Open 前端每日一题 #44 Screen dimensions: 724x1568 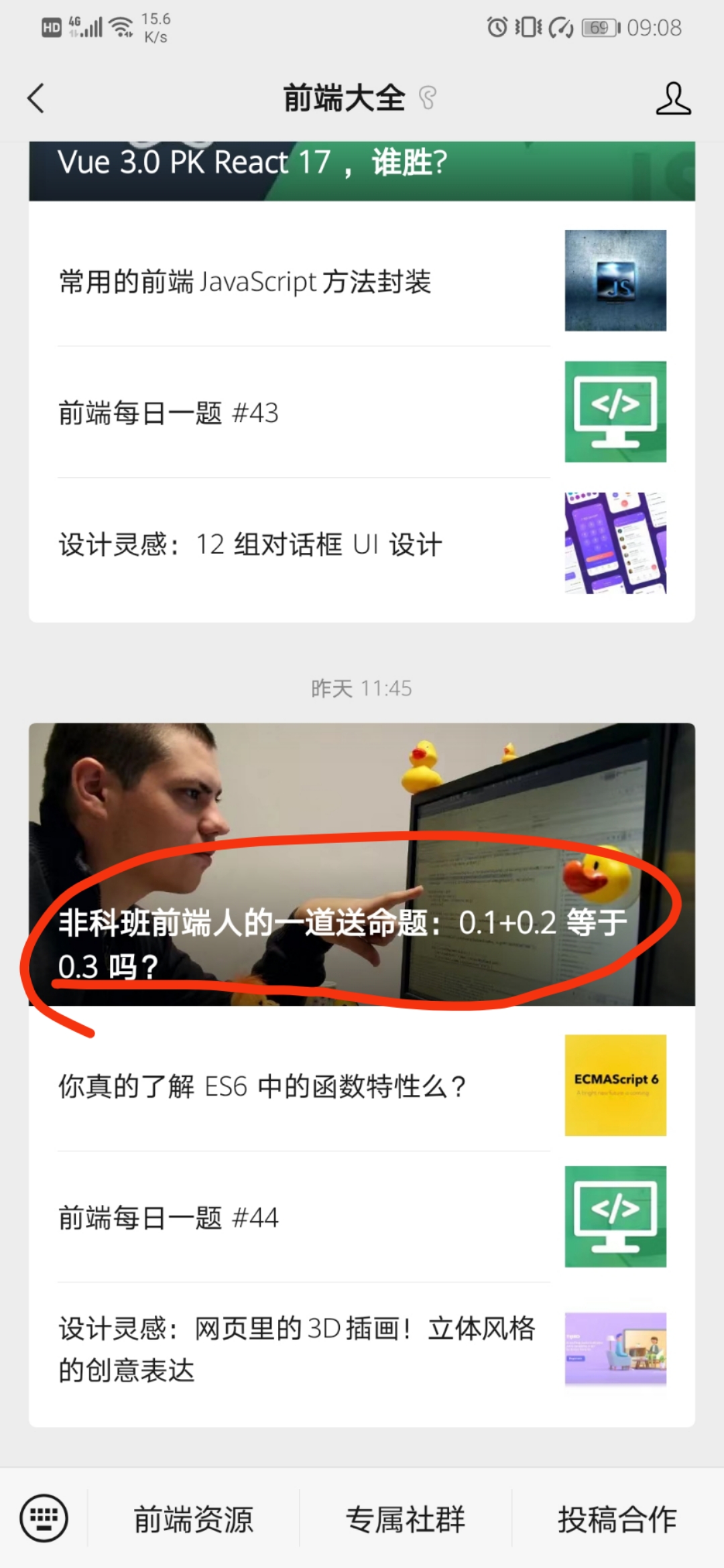pos(362,1217)
